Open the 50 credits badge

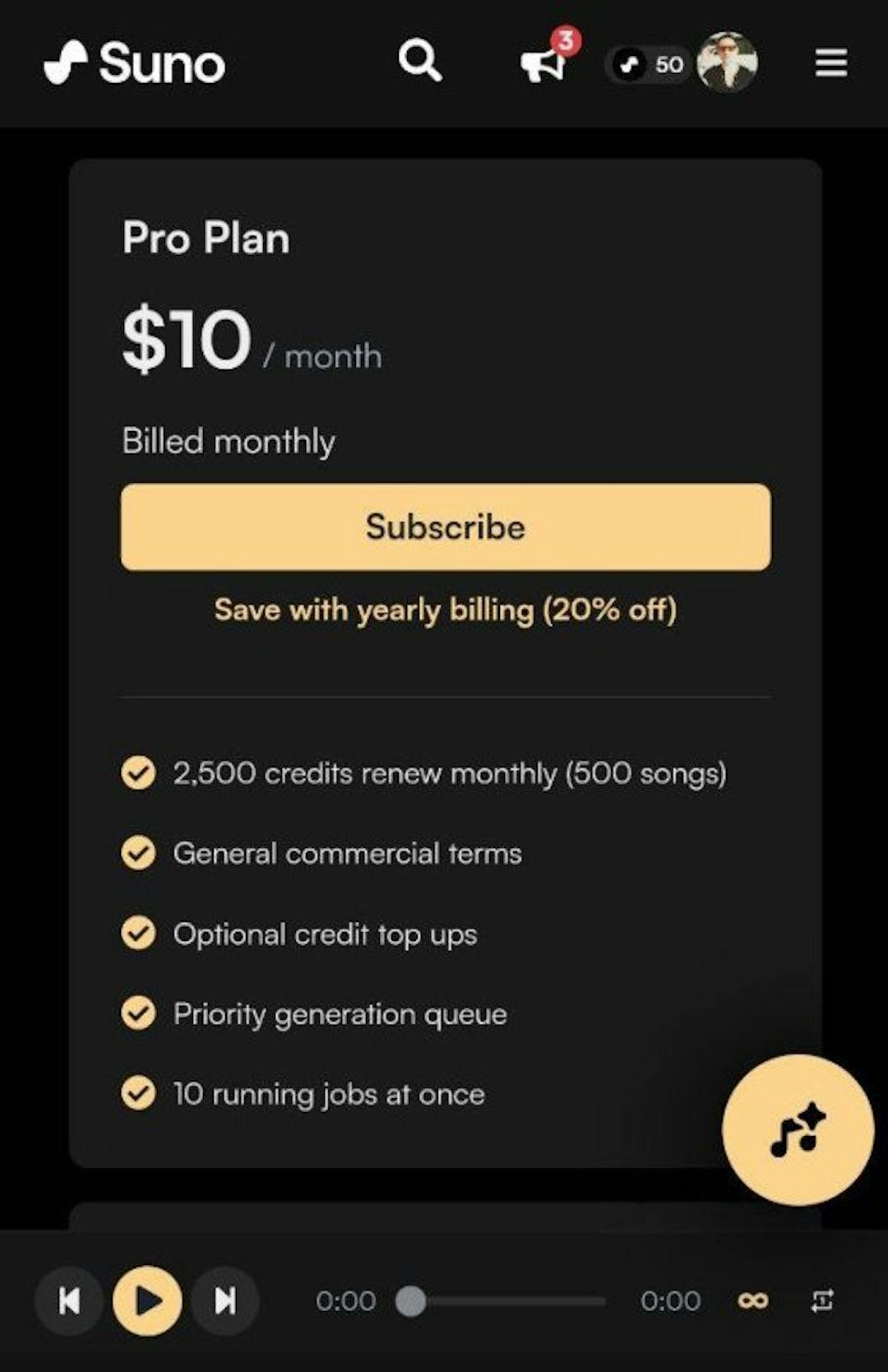coord(650,64)
